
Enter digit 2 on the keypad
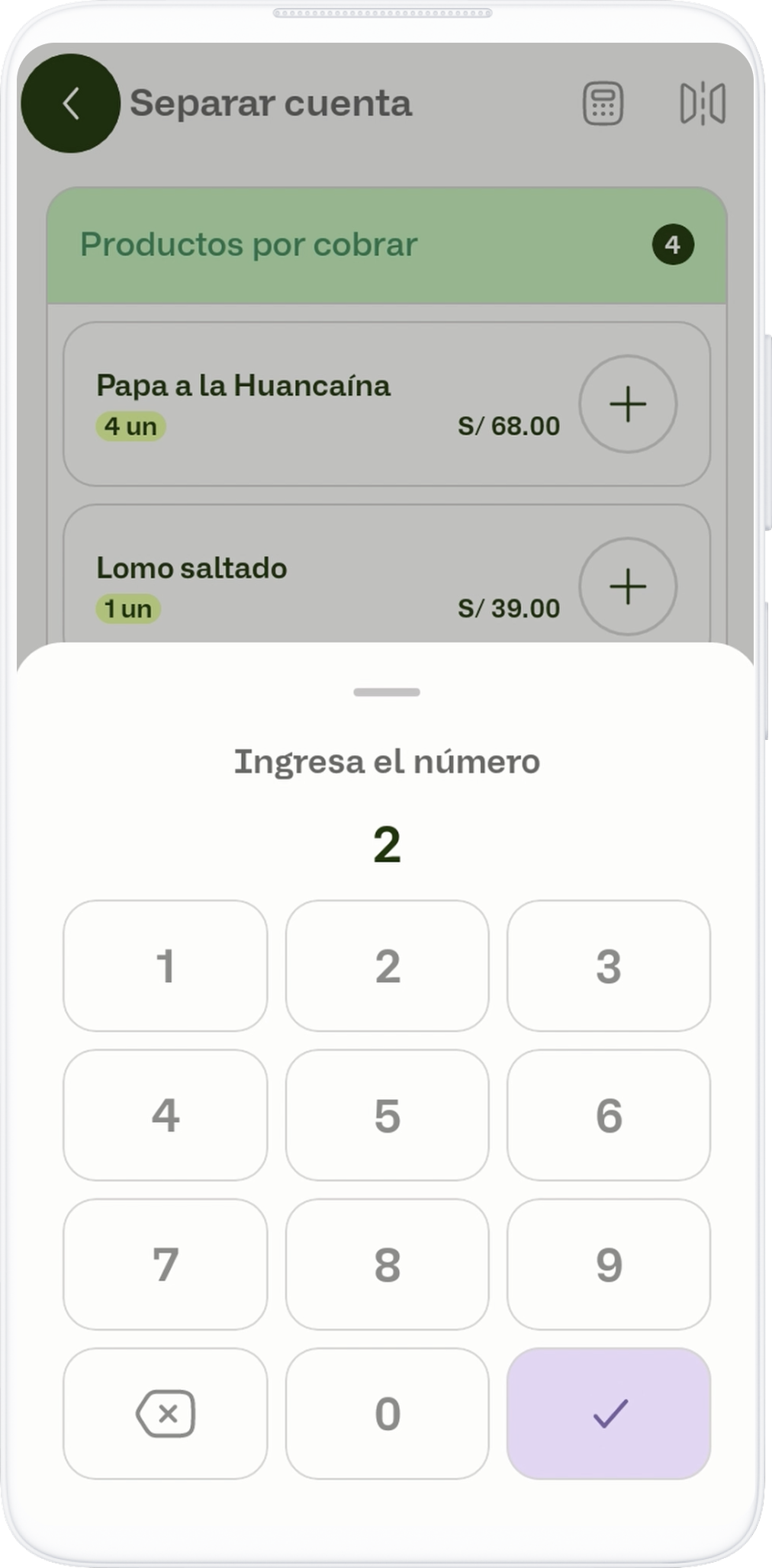387,966
